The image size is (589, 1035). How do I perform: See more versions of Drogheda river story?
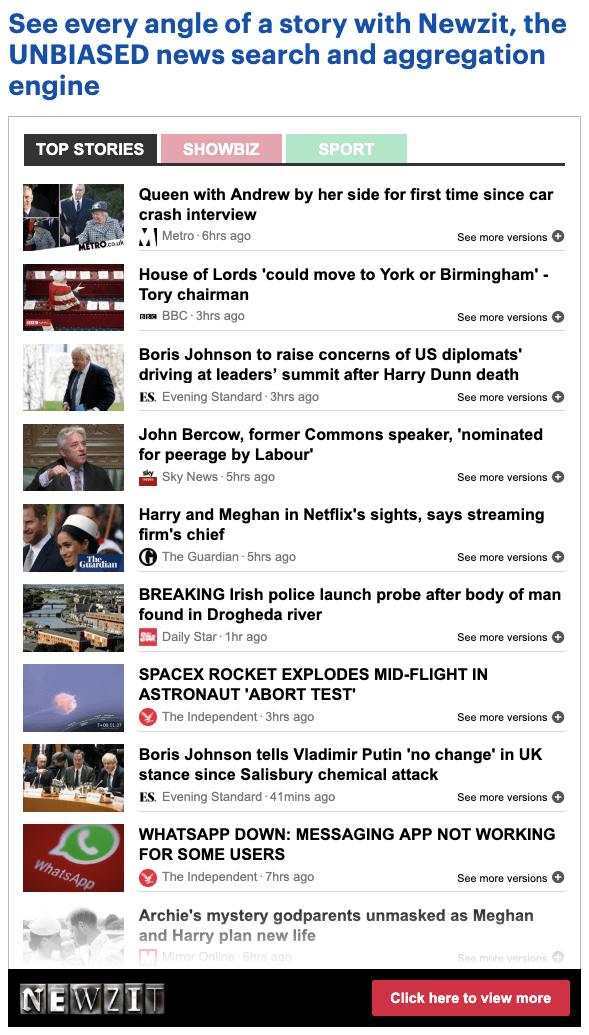pyautogui.click(x=510, y=637)
